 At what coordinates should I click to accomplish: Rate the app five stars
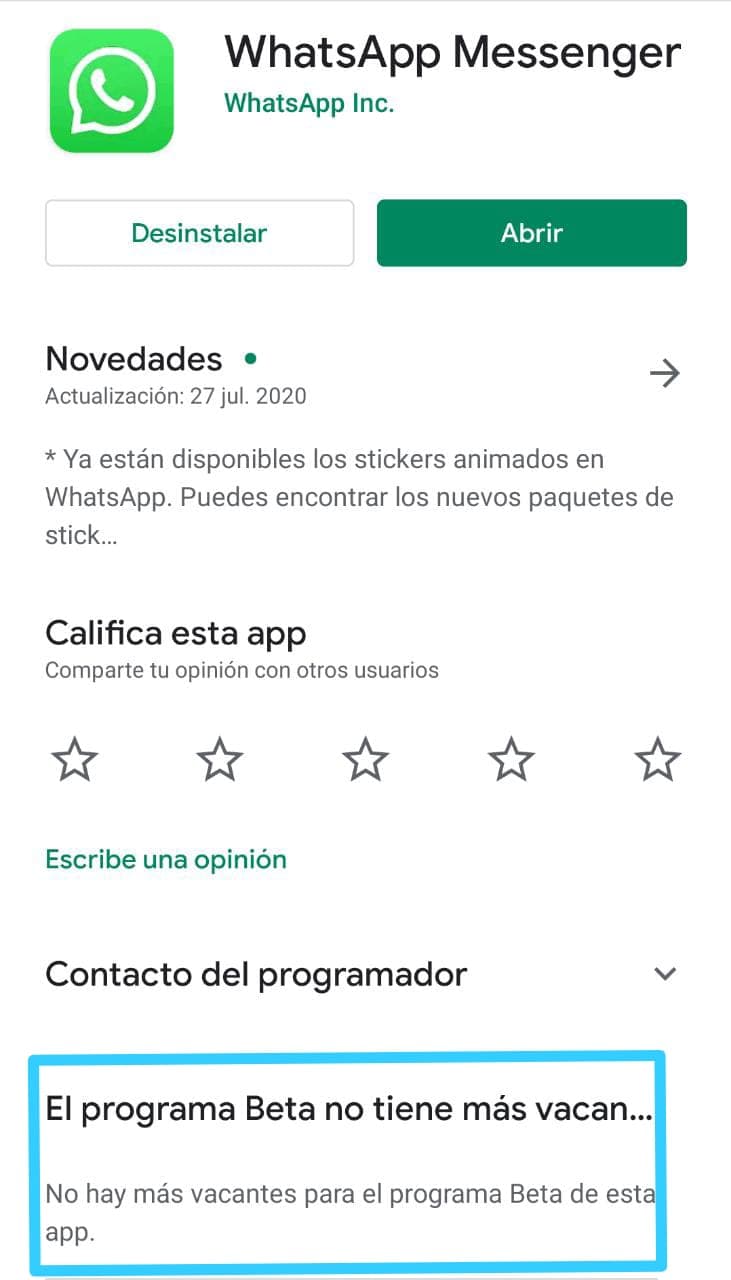657,761
